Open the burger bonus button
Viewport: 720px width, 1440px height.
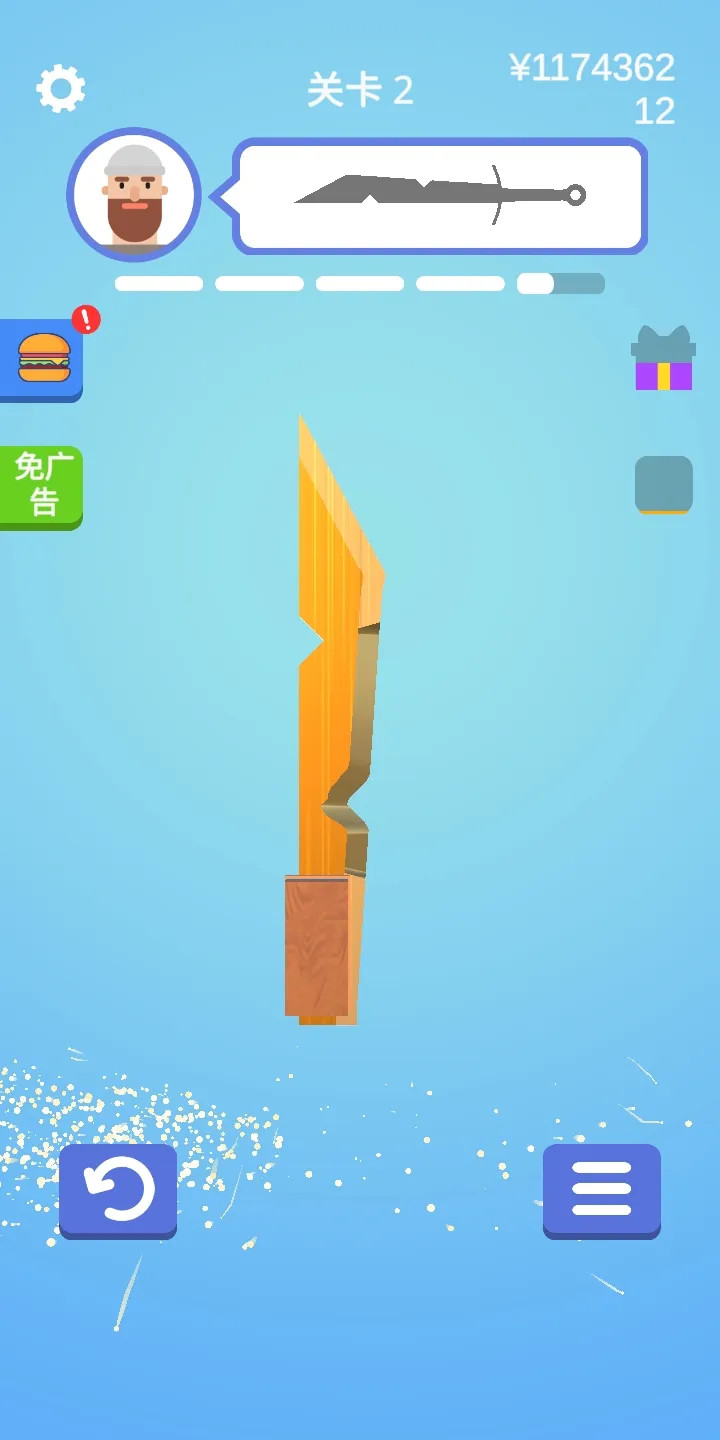point(43,358)
